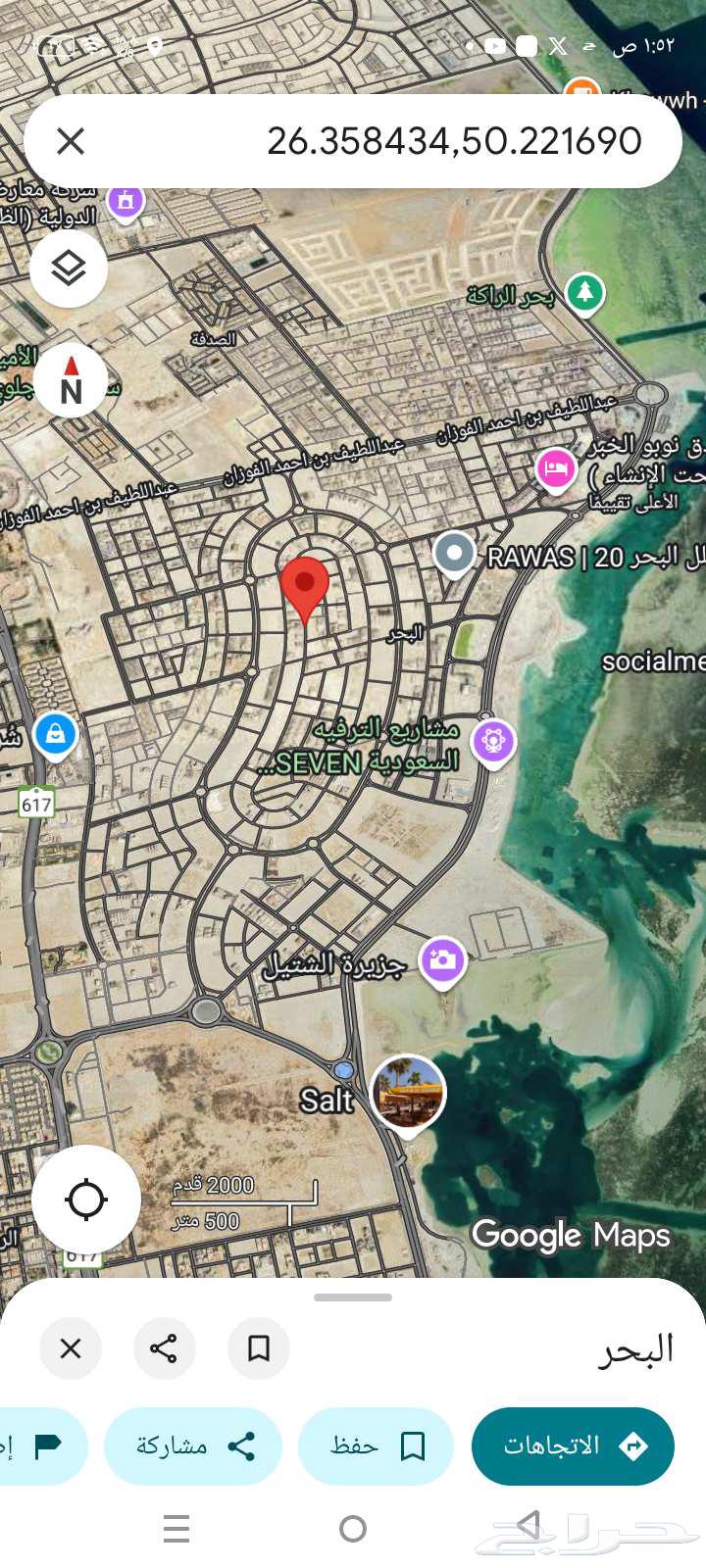
Task: Get directions with الاتجاهات button
Action: click(x=573, y=1446)
